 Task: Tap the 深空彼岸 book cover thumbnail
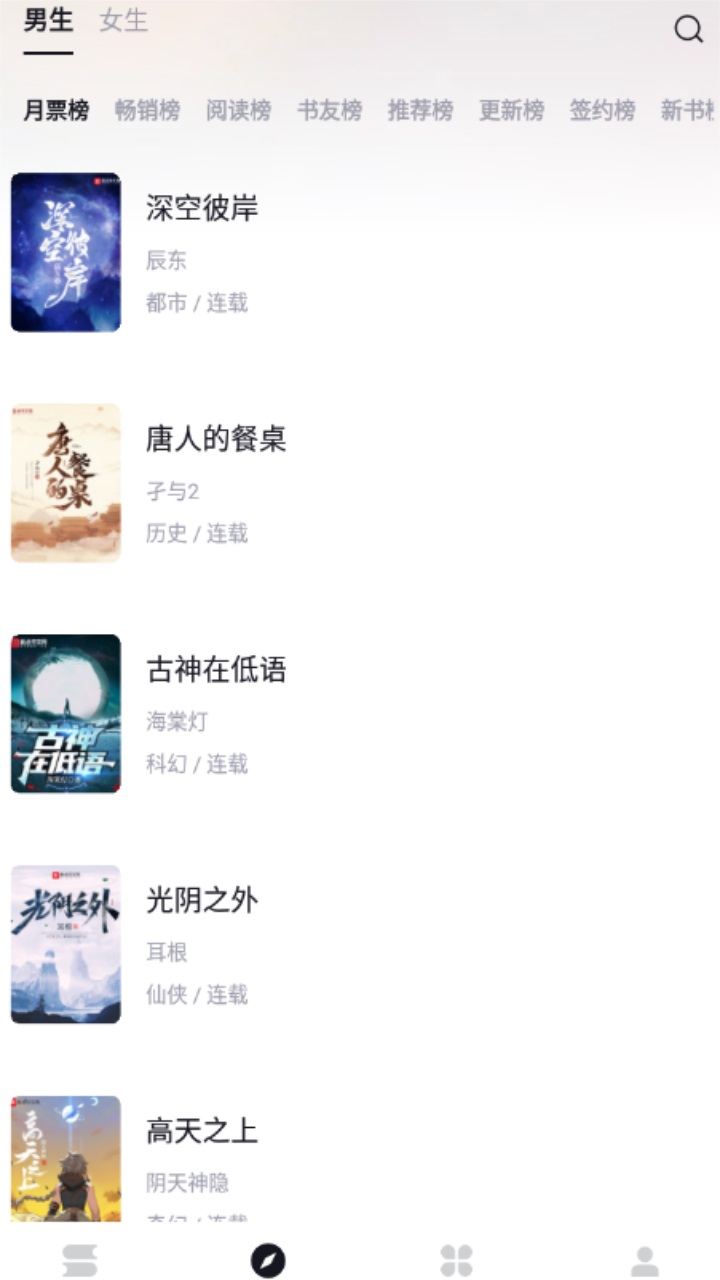click(x=63, y=250)
